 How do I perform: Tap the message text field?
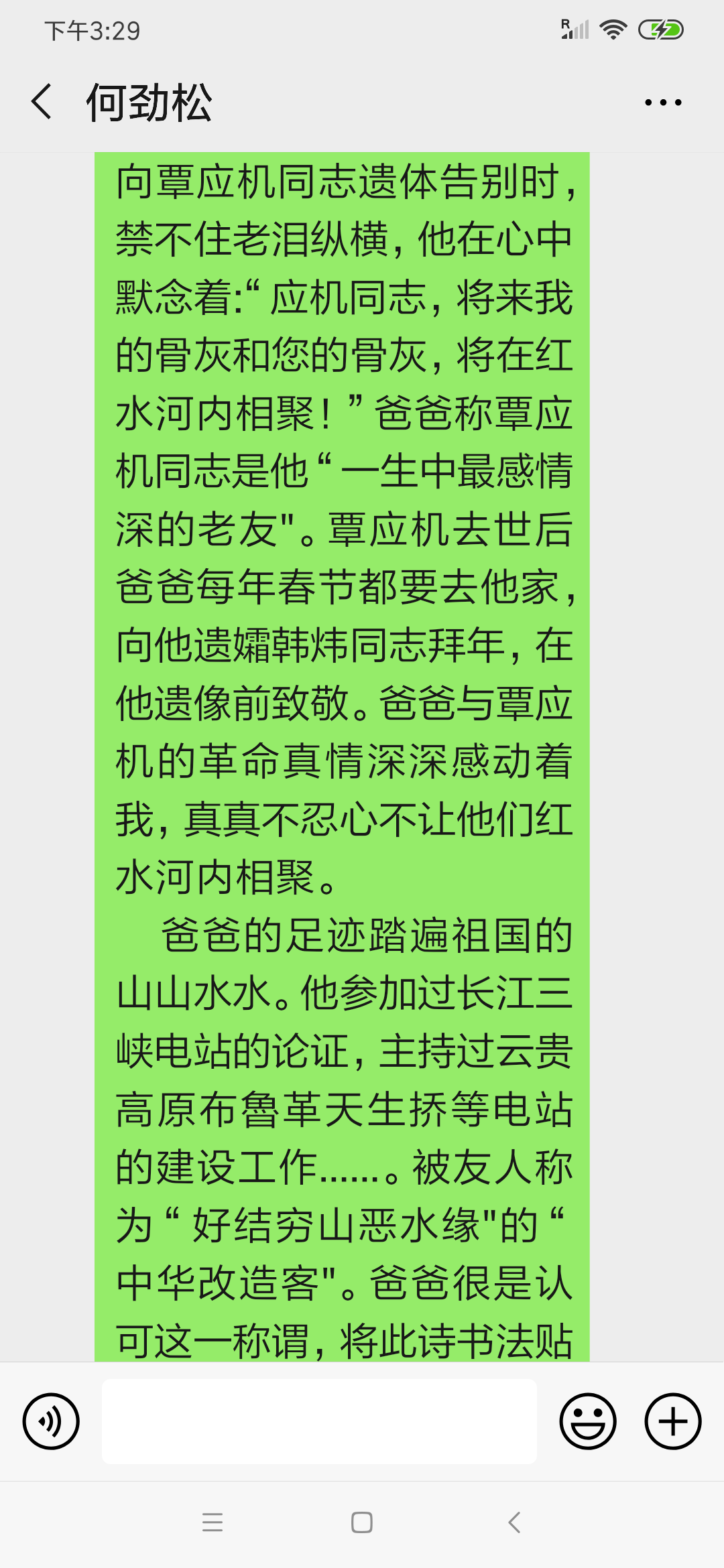[x=319, y=1421]
